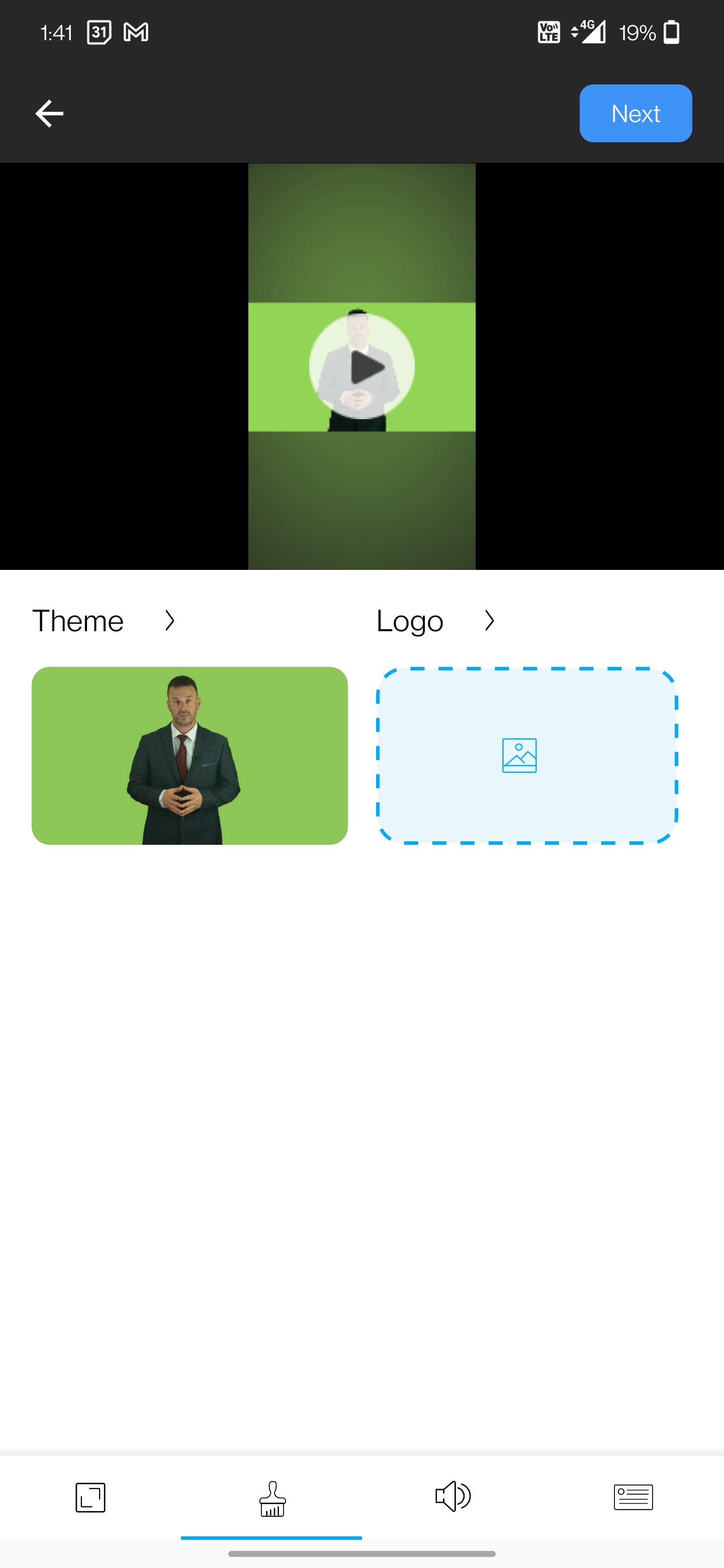Expand the Logo options chevron
The image size is (724, 1568).
(489, 621)
